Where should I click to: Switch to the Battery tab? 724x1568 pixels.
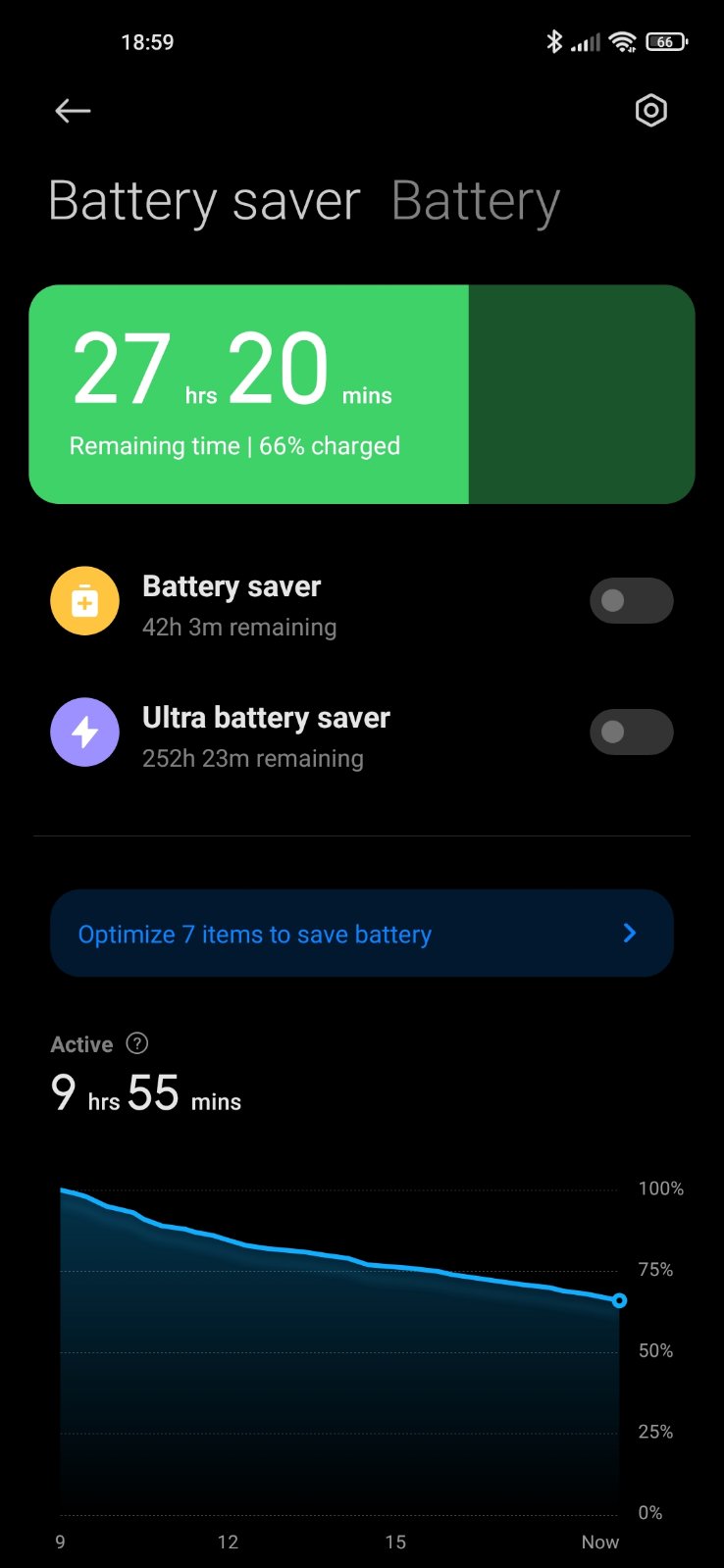(x=475, y=202)
